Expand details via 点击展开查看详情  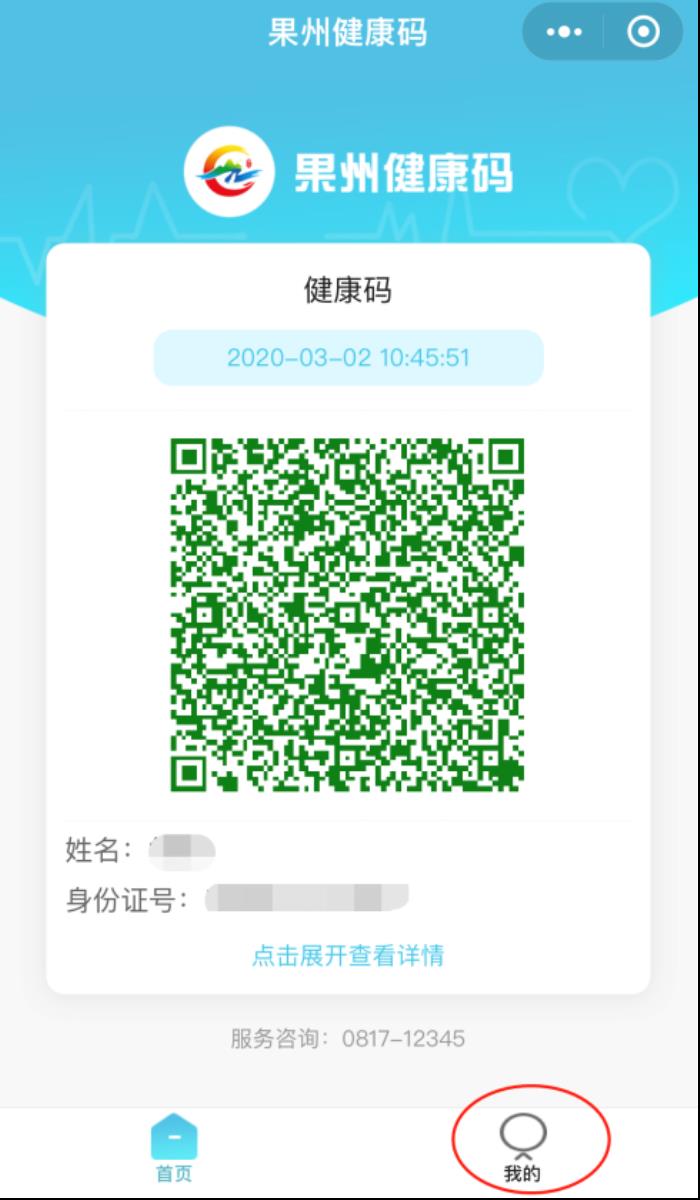pyautogui.click(x=348, y=955)
